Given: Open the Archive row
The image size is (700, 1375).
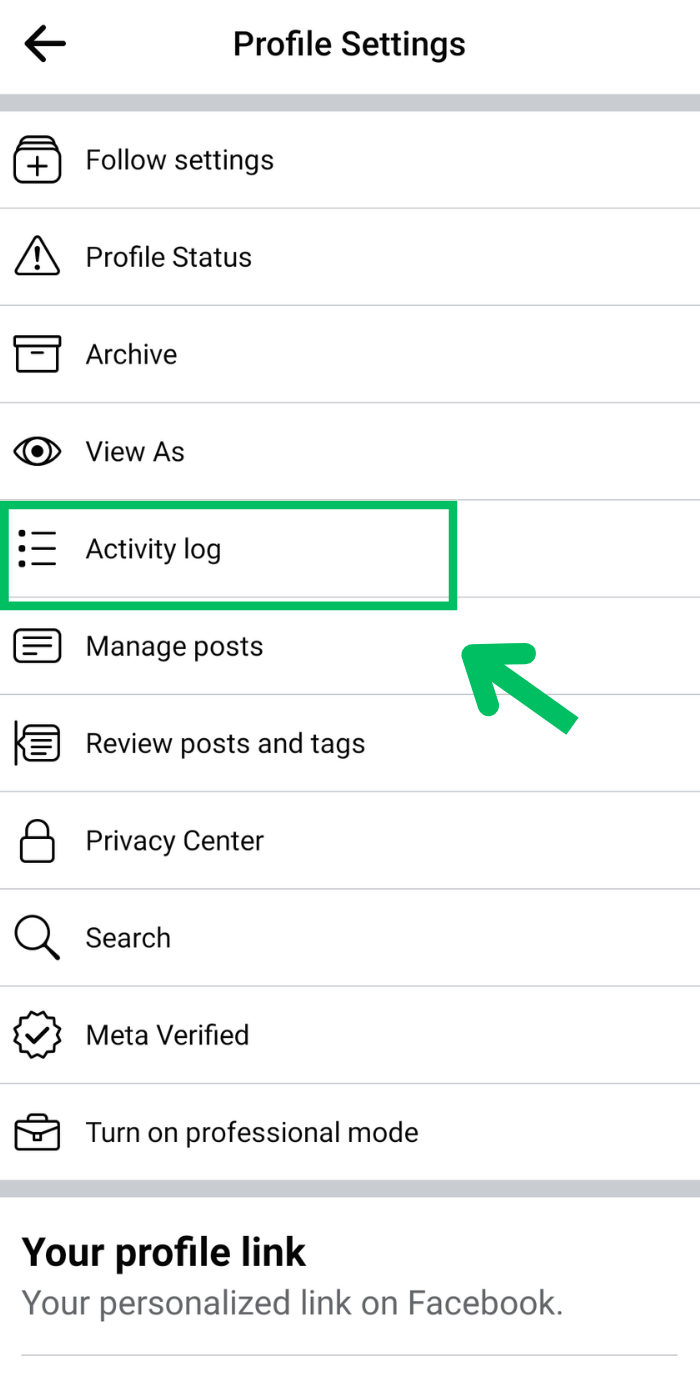Looking at the screenshot, I should pyautogui.click(x=131, y=354).
